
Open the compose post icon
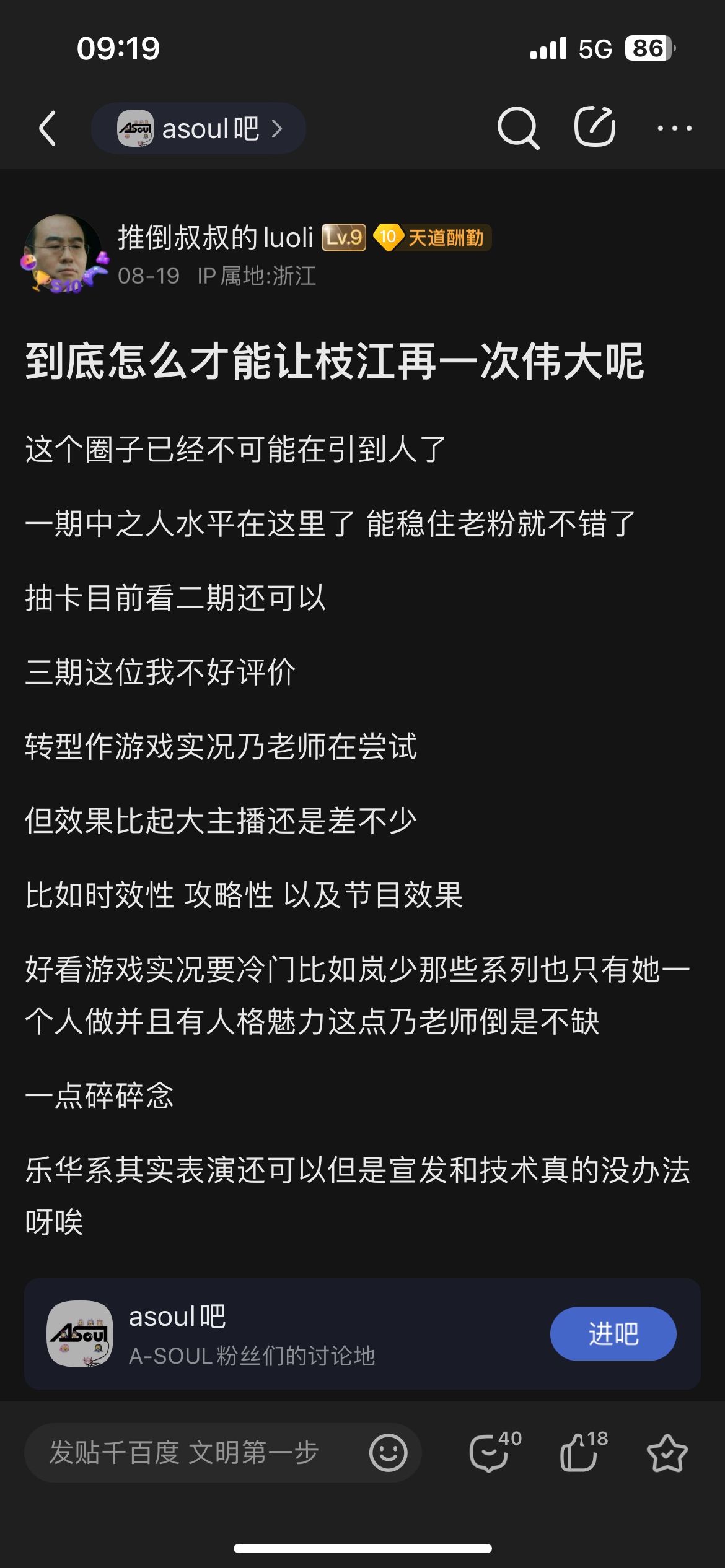[x=595, y=127]
